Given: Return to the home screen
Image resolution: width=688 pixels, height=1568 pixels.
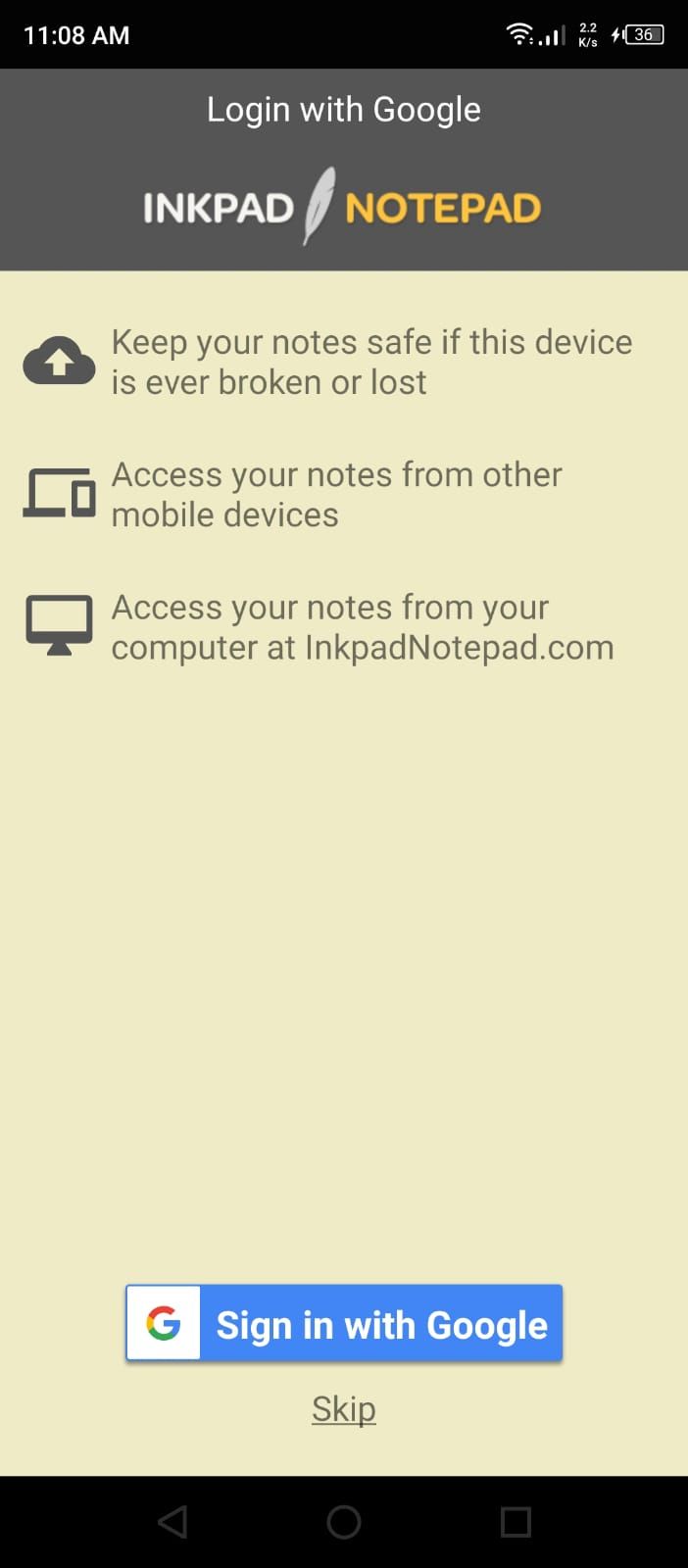Looking at the screenshot, I should (x=344, y=1521).
